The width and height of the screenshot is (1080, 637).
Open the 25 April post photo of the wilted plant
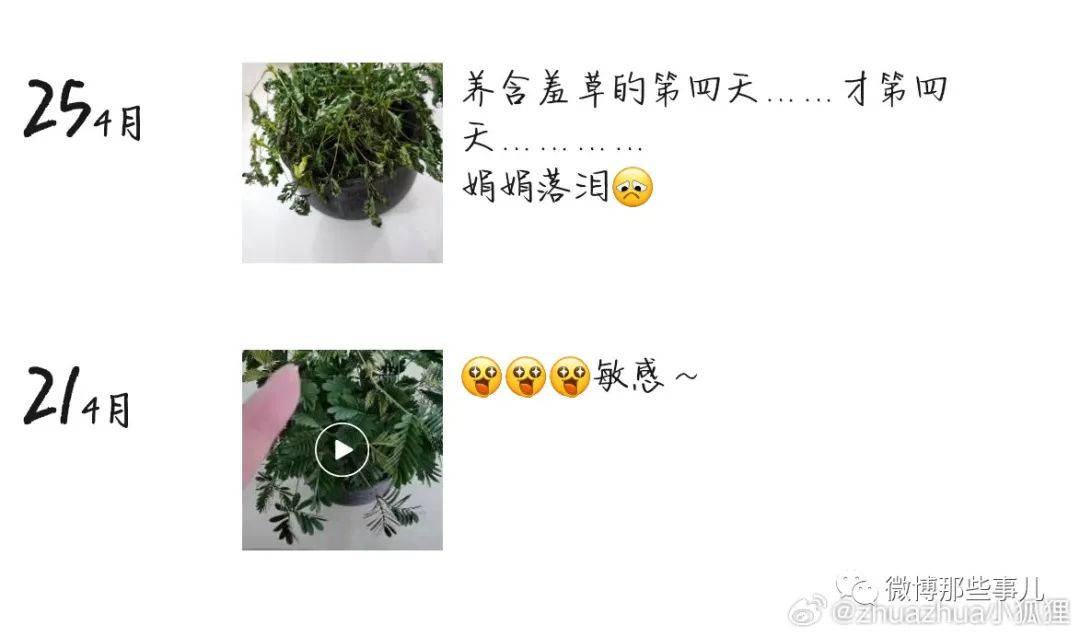(x=342, y=163)
